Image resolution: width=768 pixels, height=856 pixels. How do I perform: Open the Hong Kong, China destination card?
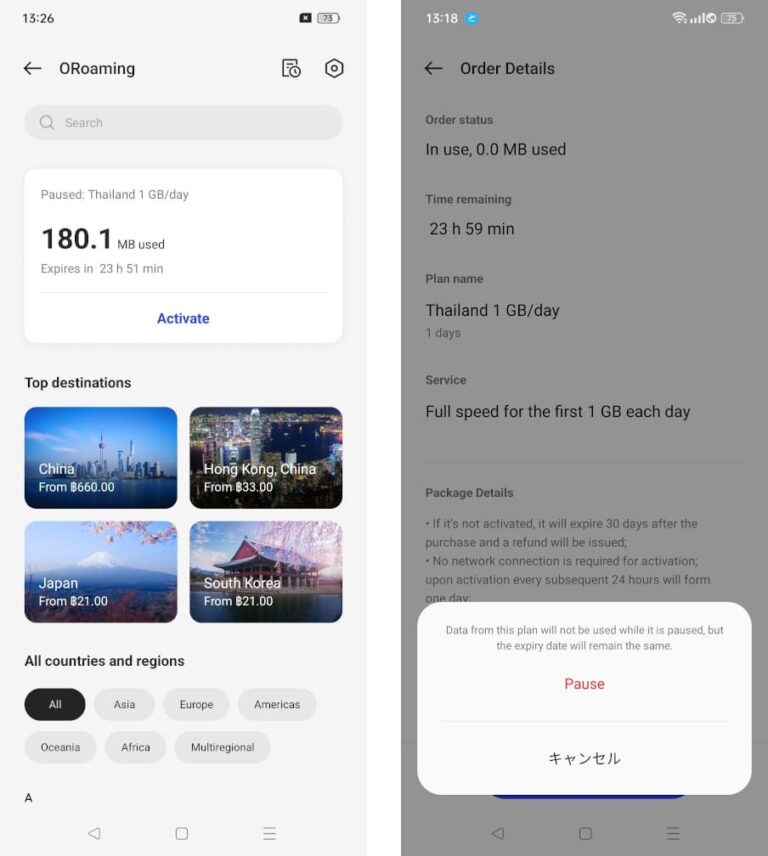[x=266, y=458]
